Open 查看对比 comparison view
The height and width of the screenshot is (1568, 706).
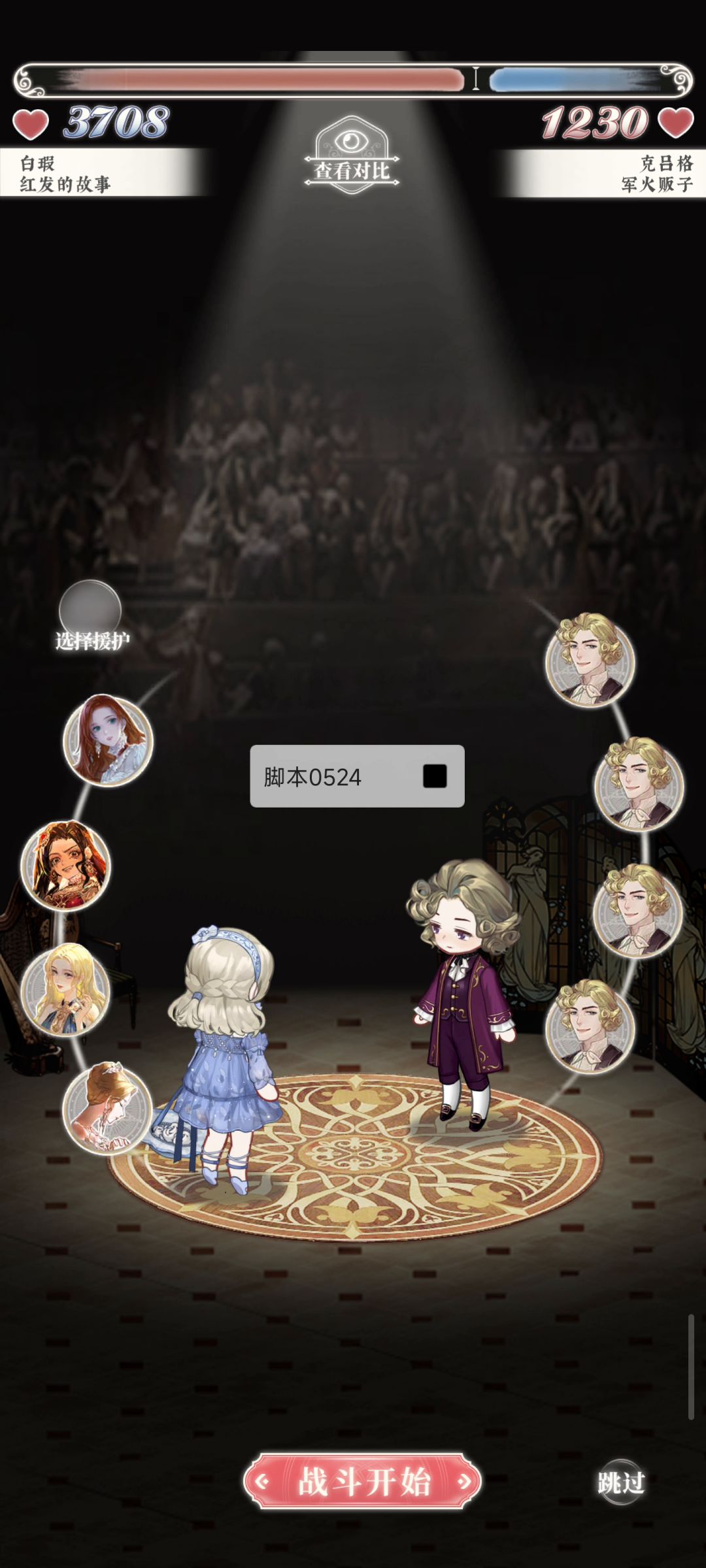pos(352,155)
